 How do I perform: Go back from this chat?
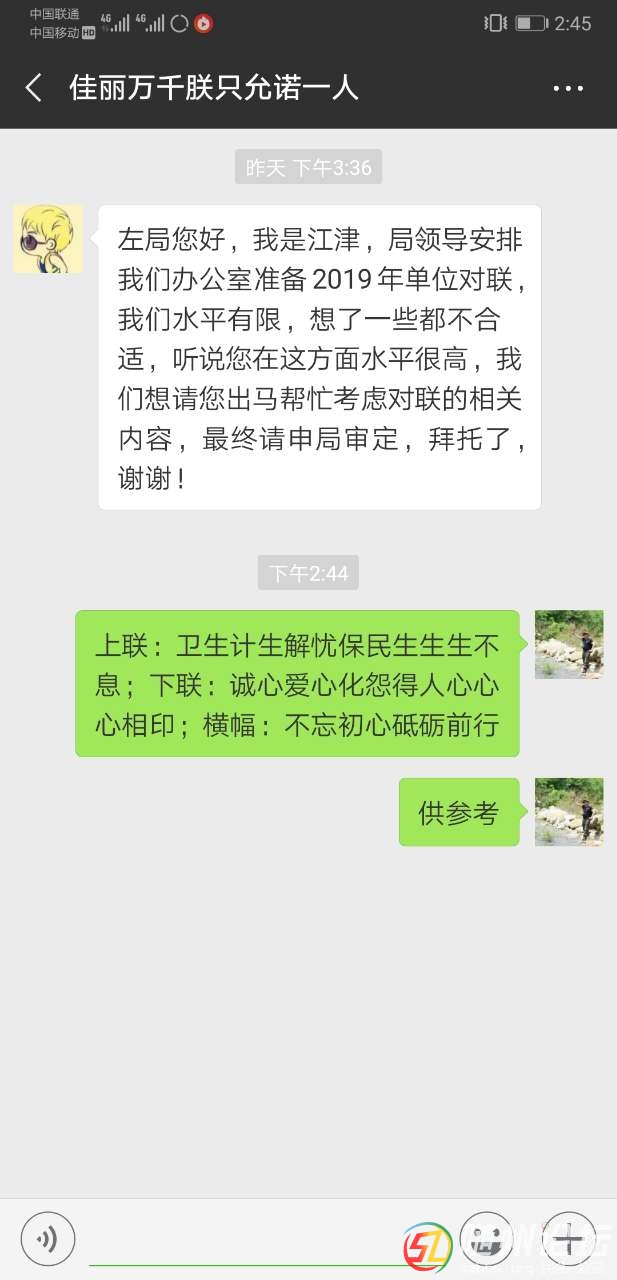(x=34, y=88)
